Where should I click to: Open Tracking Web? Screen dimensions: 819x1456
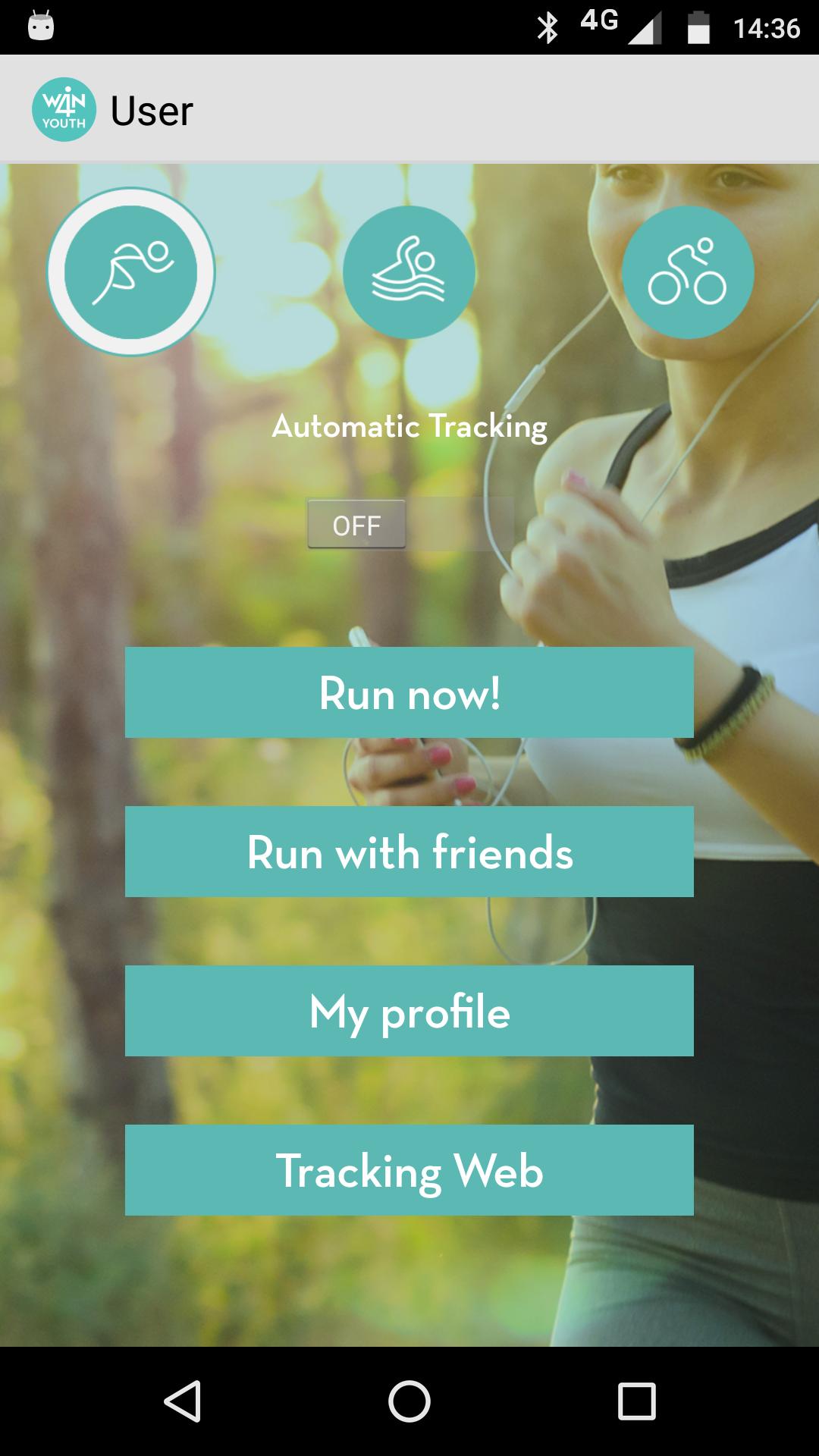[x=409, y=1170]
